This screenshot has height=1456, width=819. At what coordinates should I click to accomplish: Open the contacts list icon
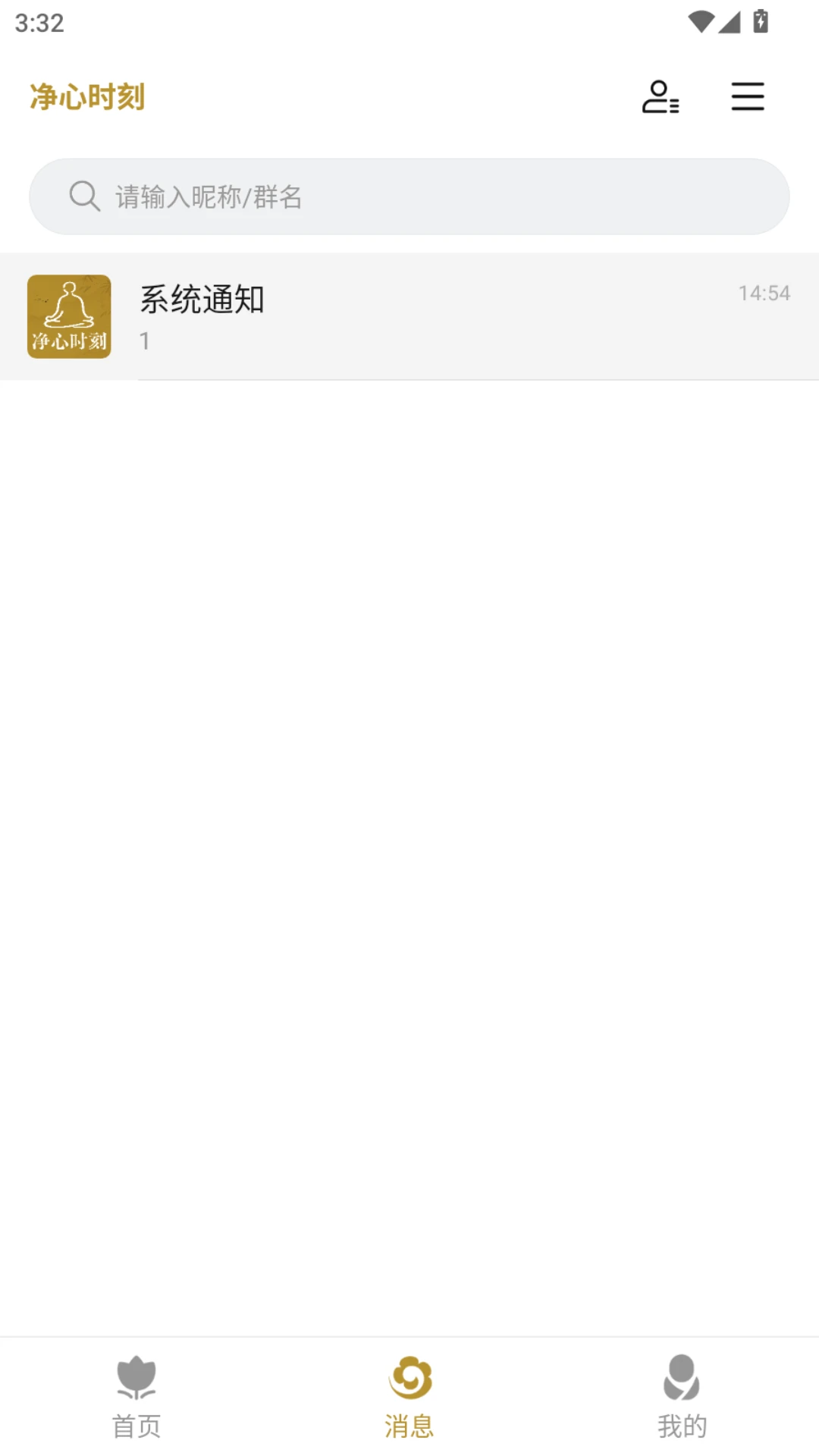tap(661, 96)
